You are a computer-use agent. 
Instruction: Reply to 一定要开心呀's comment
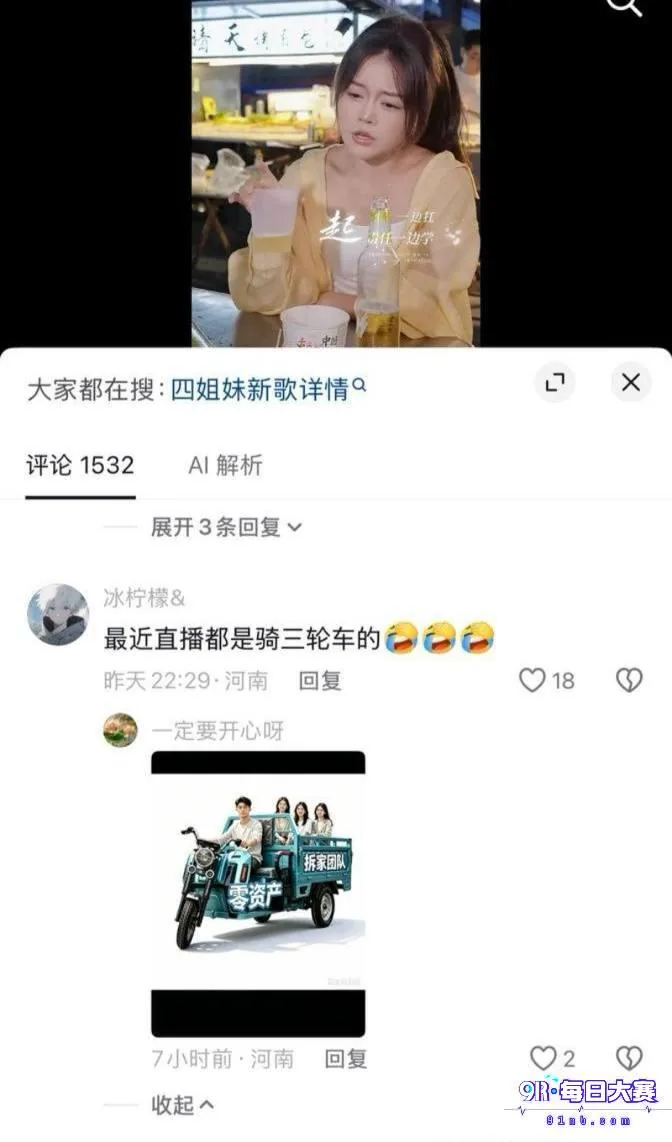(346, 1058)
